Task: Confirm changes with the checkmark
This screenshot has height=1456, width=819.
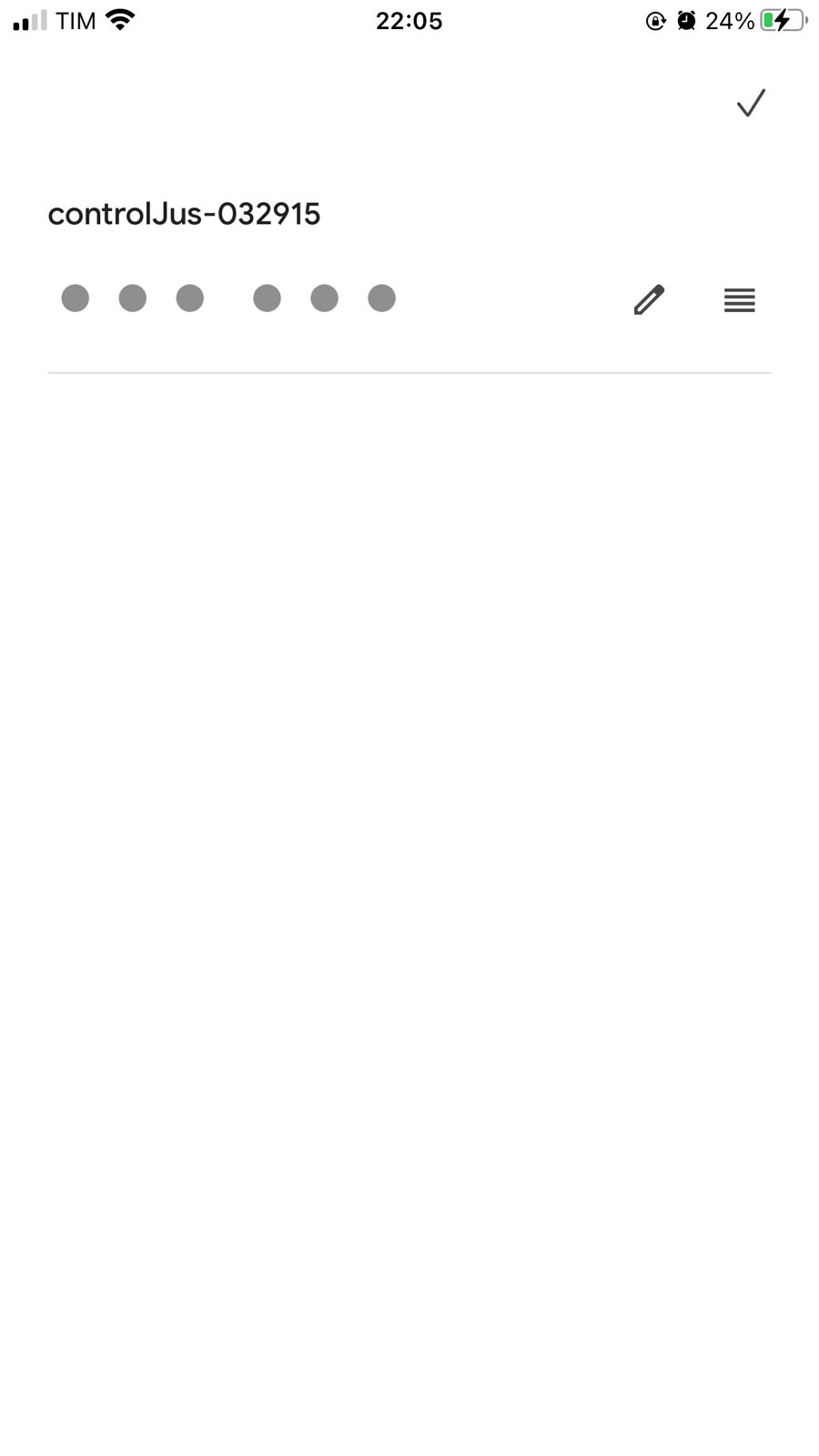Action: click(751, 103)
